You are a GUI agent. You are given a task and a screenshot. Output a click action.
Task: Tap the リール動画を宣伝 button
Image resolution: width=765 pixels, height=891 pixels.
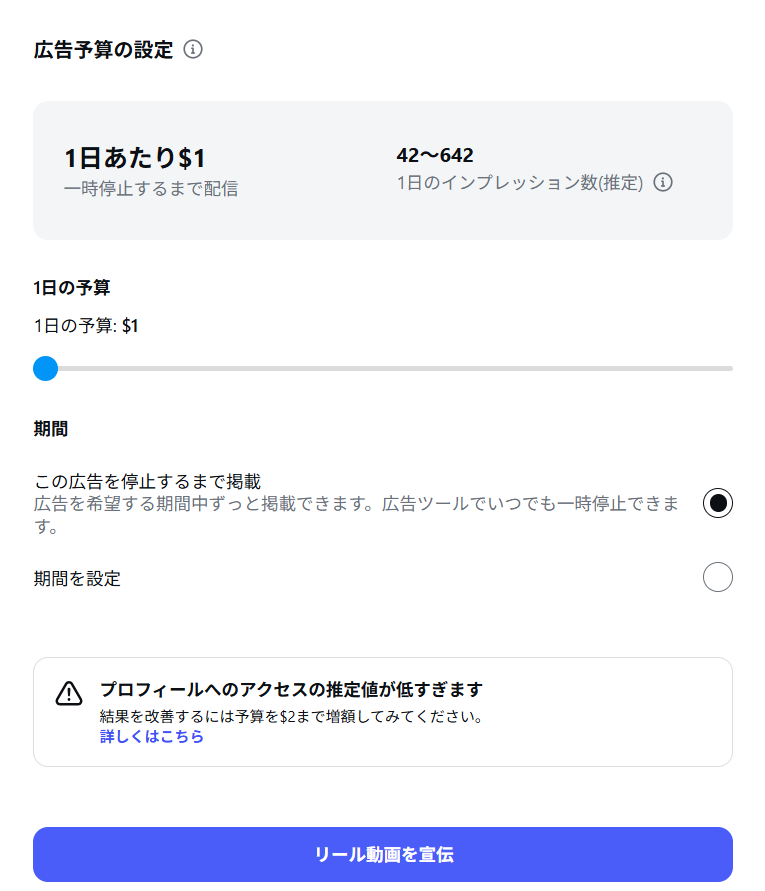(382, 854)
